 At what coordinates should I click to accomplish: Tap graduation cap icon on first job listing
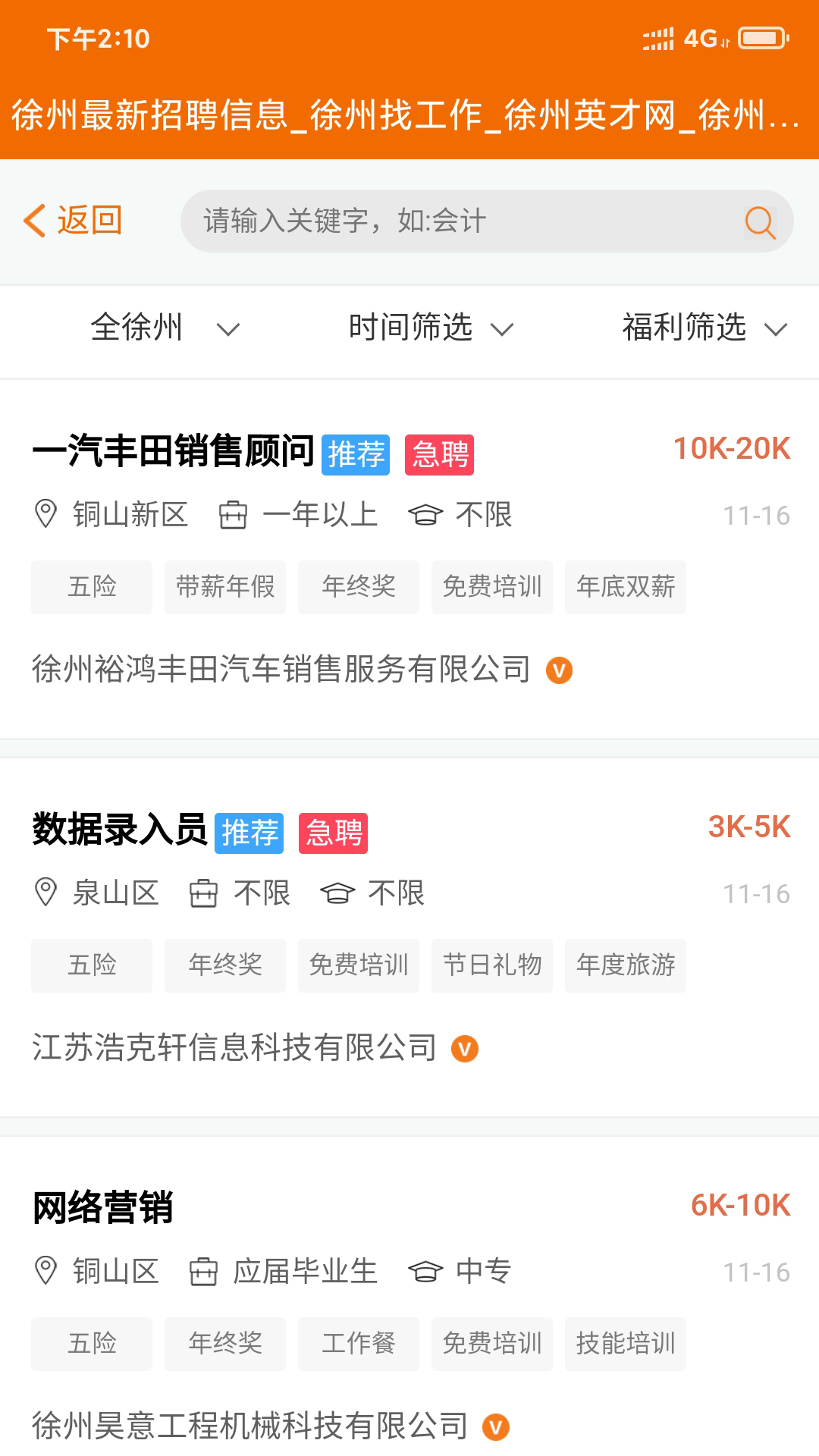[x=427, y=514]
